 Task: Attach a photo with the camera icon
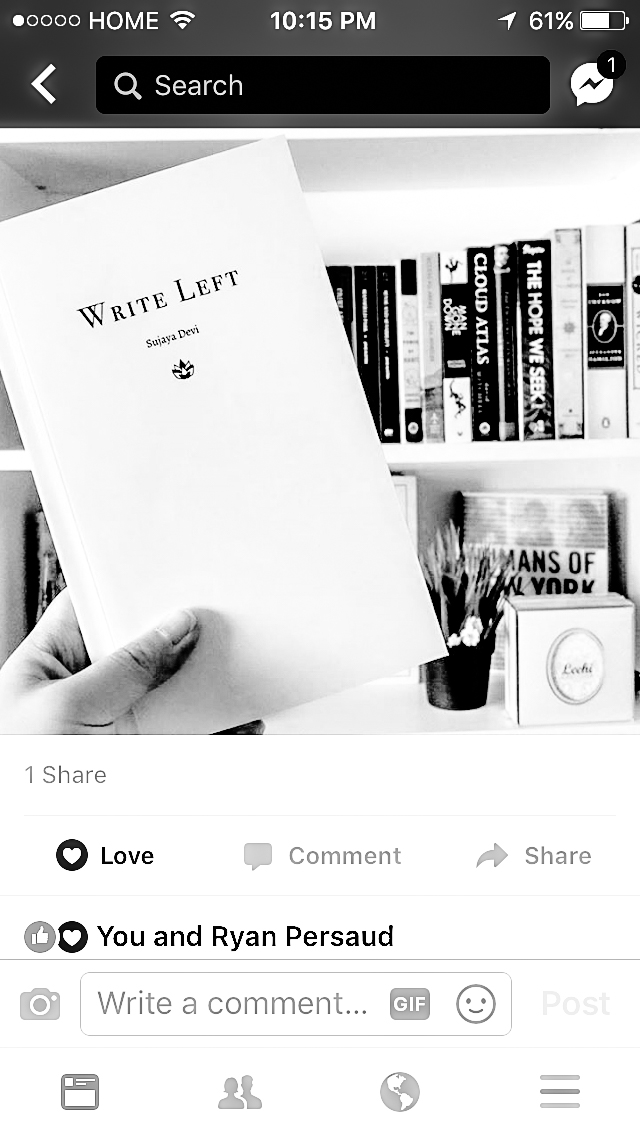[x=40, y=1004]
